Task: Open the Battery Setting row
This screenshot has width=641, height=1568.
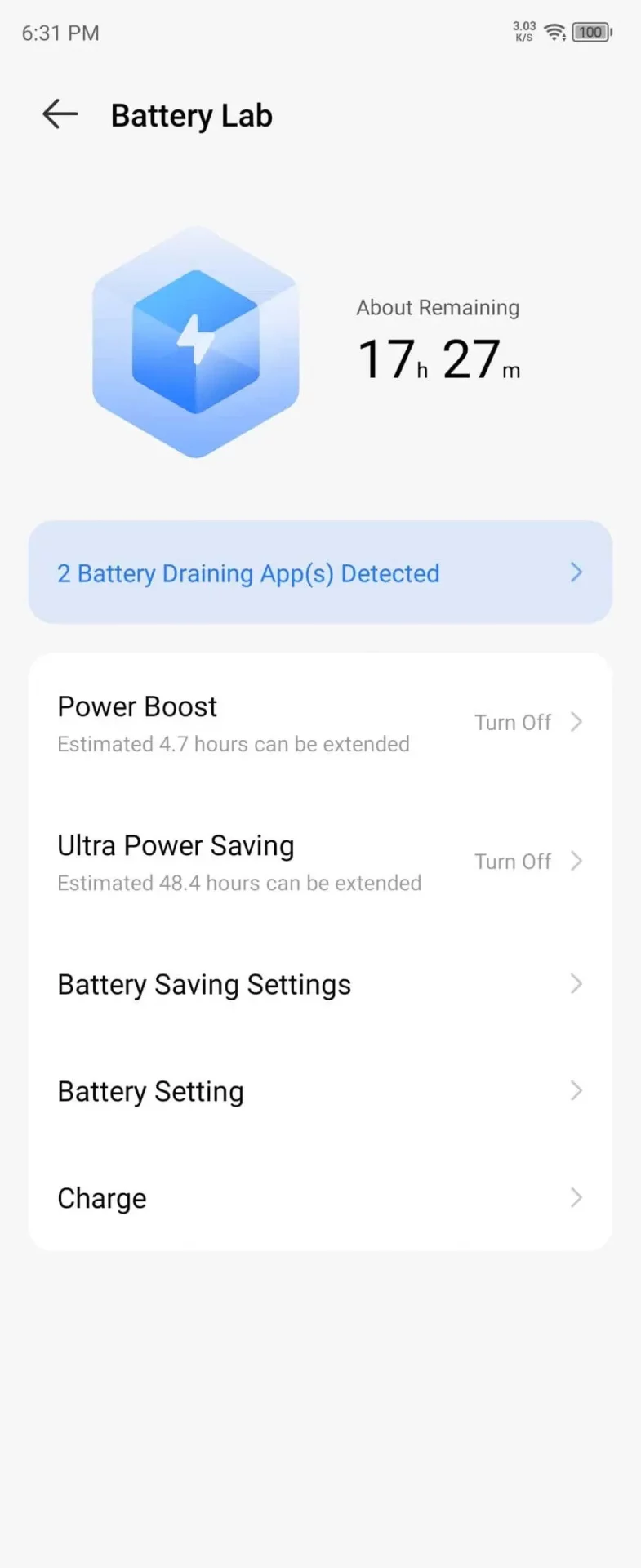Action: coord(320,1092)
